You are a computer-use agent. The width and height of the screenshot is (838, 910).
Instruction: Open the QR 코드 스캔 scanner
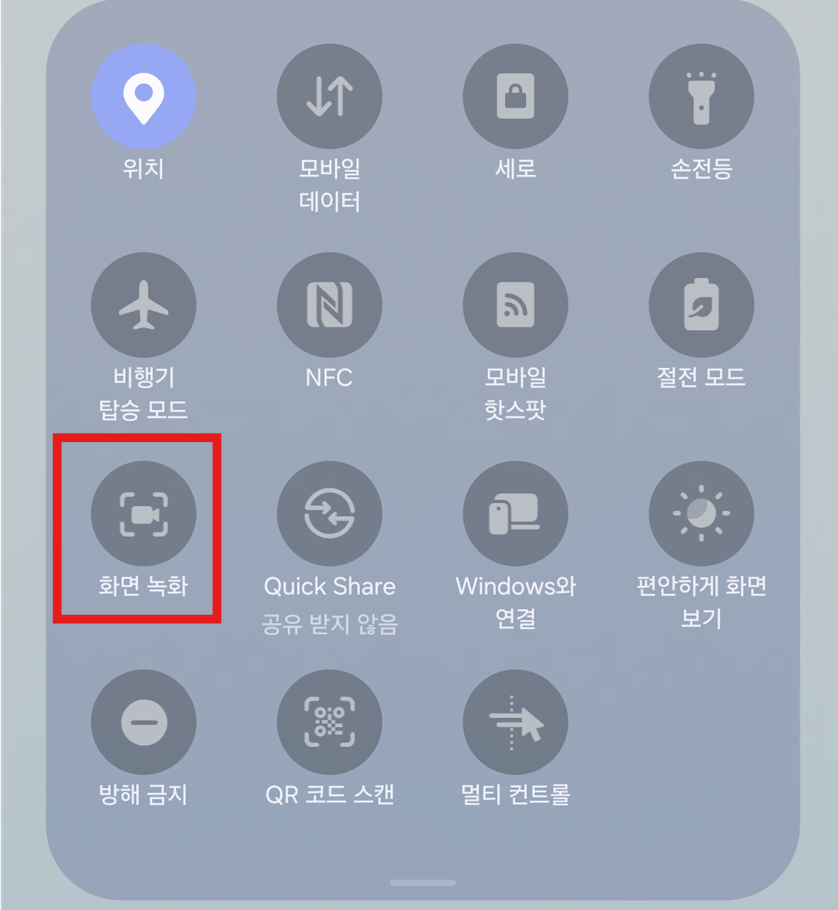tap(329, 720)
